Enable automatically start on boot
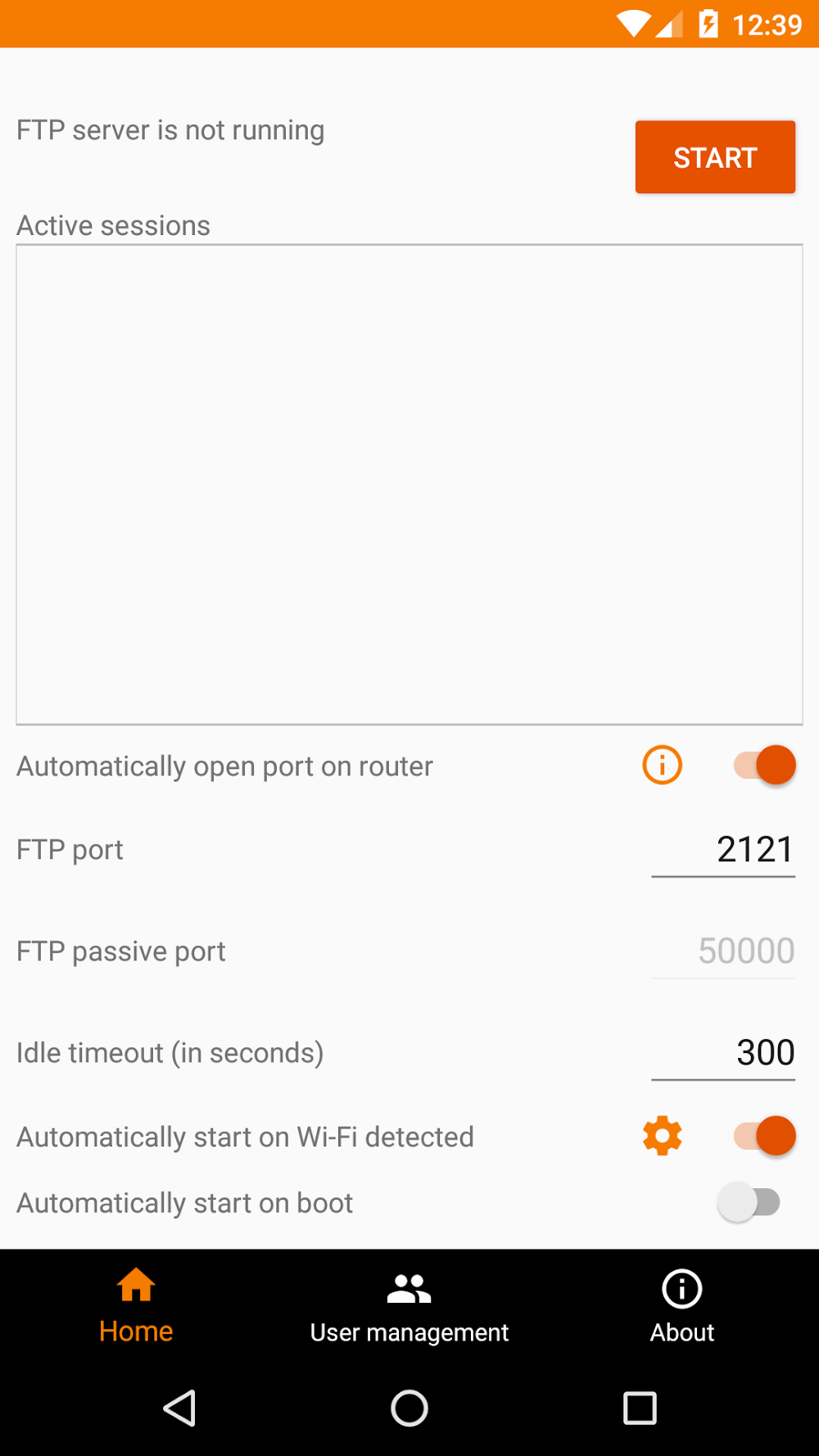The image size is (819, 1456). point(749,1203)
